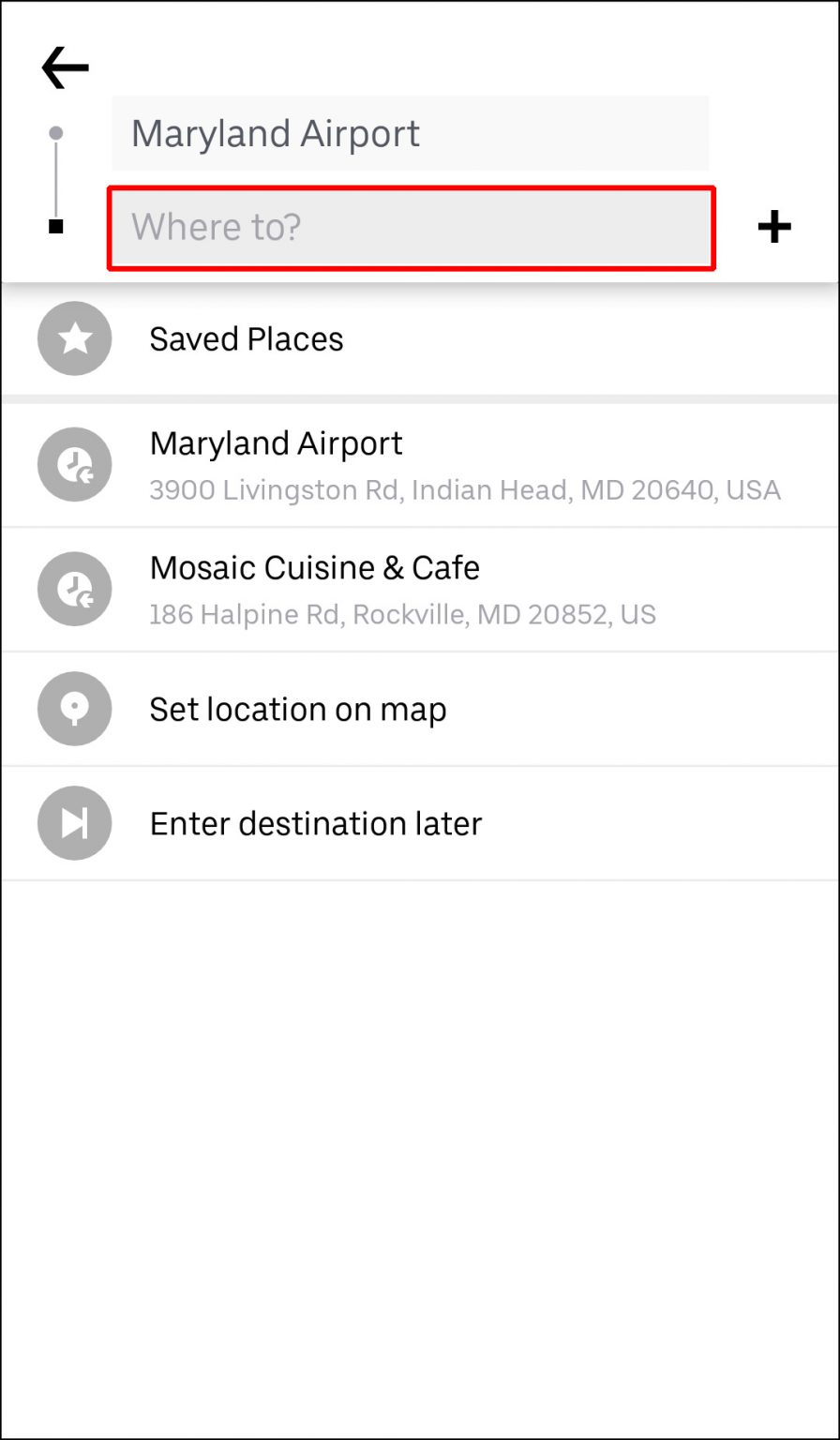Viewport: 840px width, 1440px height.
Task: Tap the Indian Head address line
Action: [x=465, y=489]
